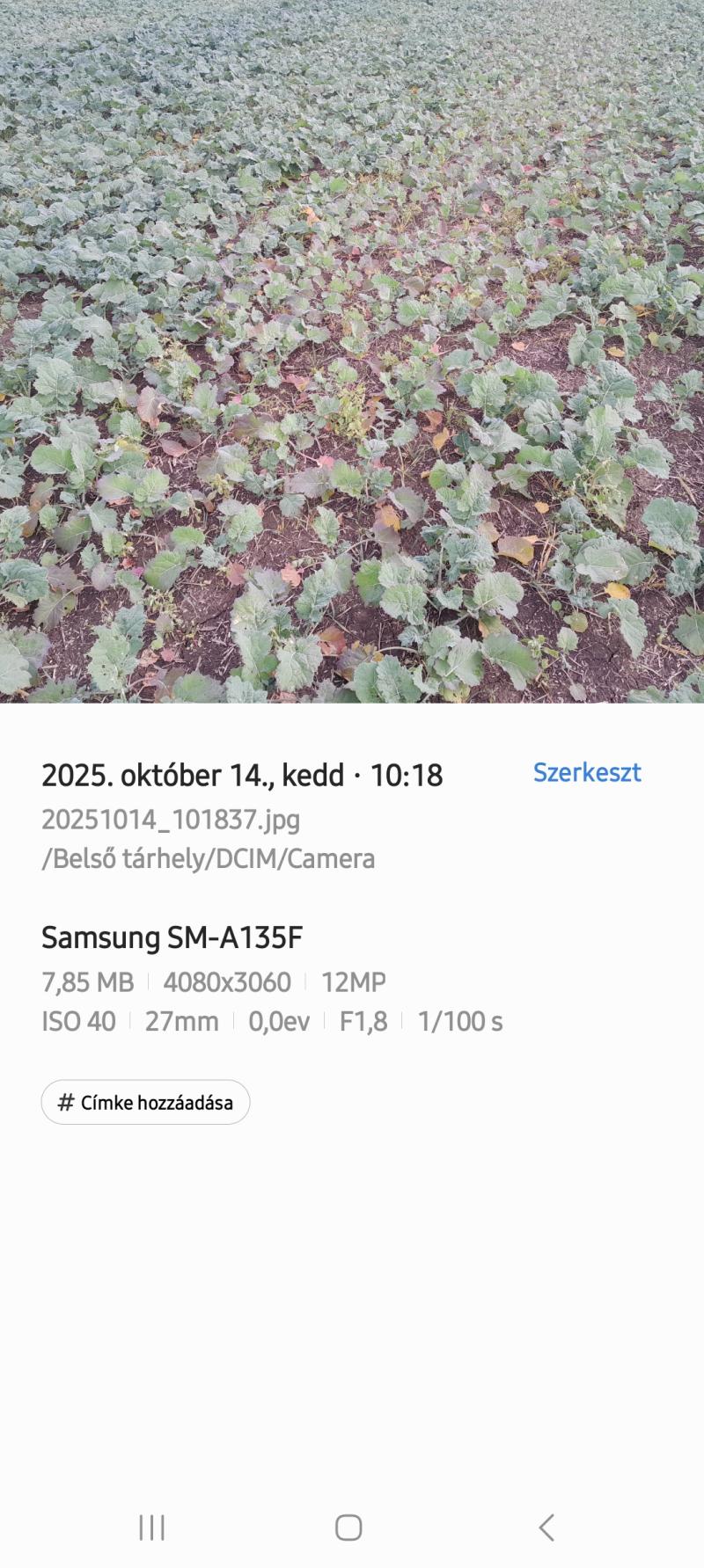The width and height of the screenshot is (704, 1568).
Task: Go to the home screen
Action: click(x=348, y=1528)
